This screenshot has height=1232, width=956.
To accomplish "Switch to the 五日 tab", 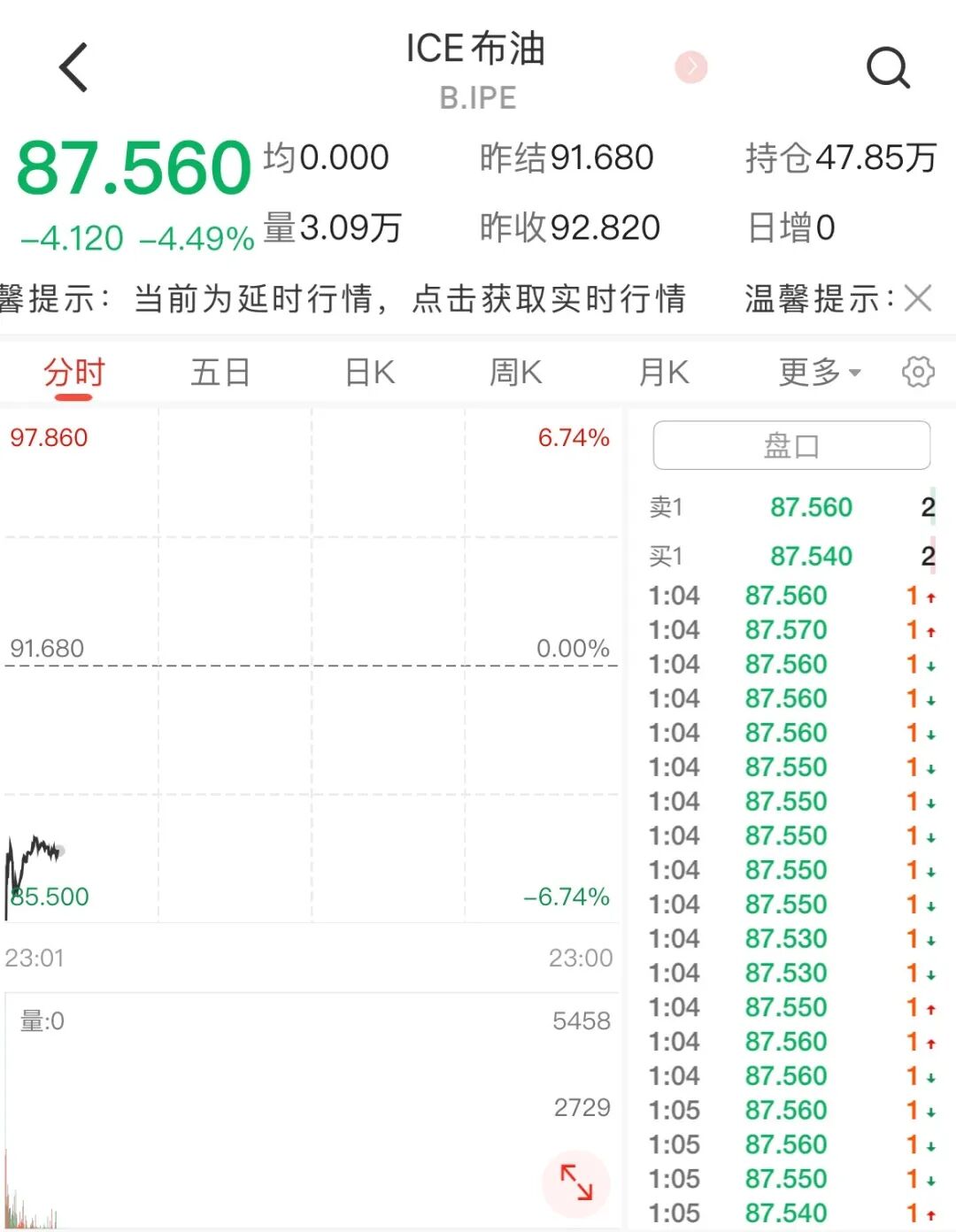I will click(x=220, y=372).
